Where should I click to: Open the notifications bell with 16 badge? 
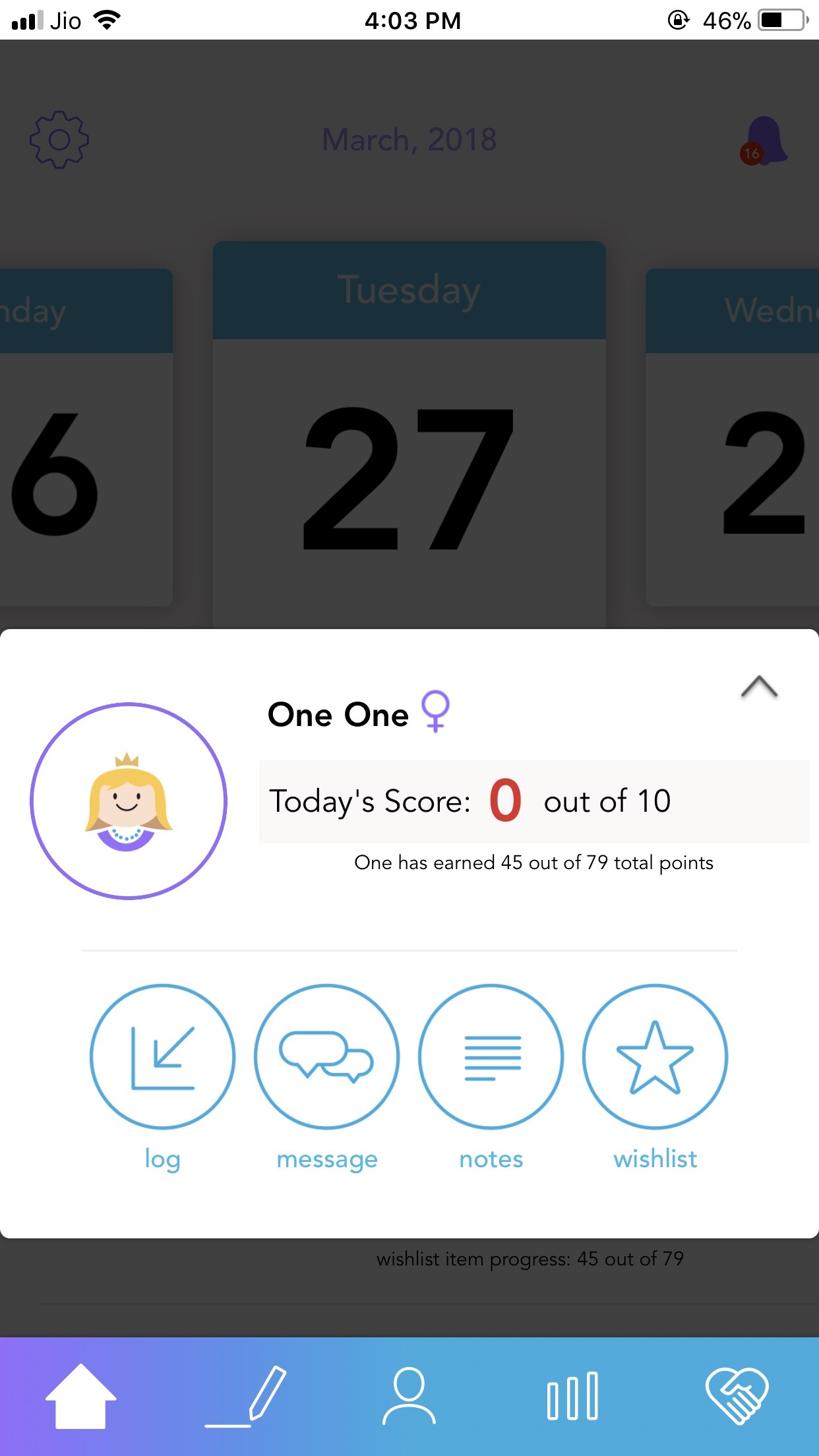pyautogui.click(x=764, y=140)
